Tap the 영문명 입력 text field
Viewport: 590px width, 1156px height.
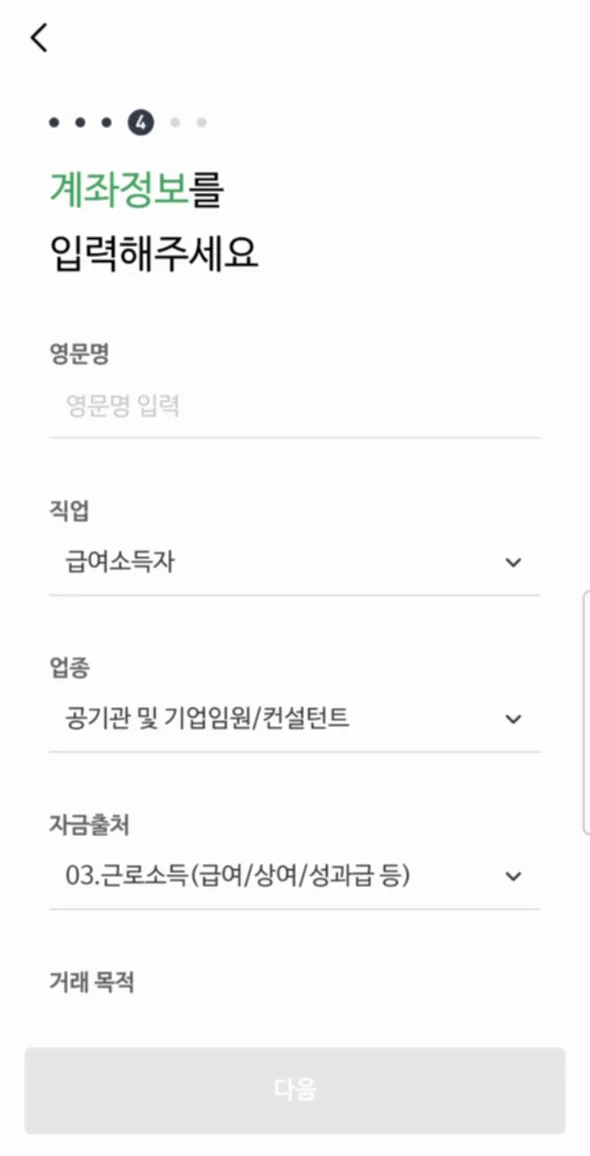click(295, 406)
